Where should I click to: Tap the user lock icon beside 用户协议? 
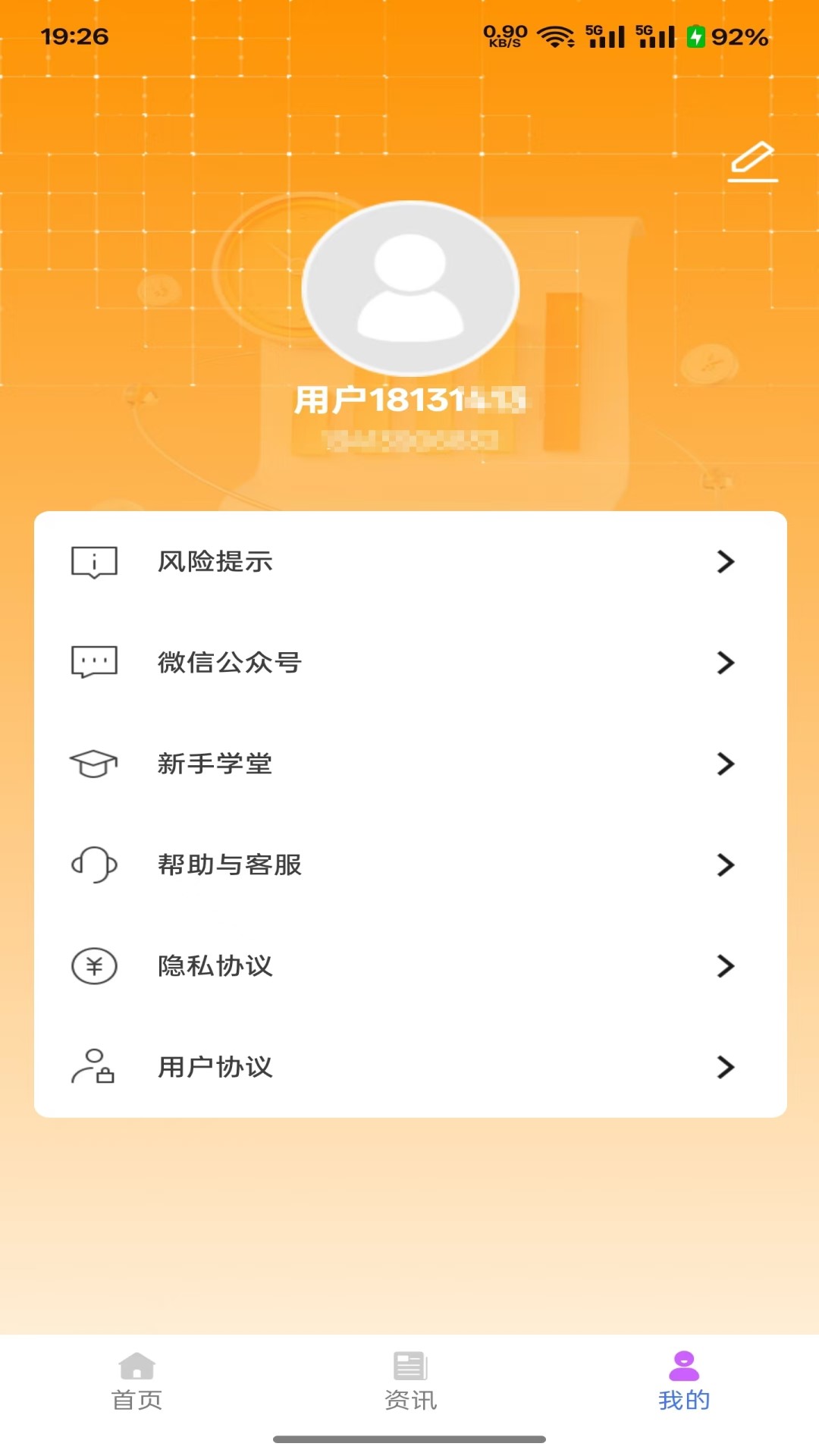click(93, 1068)
